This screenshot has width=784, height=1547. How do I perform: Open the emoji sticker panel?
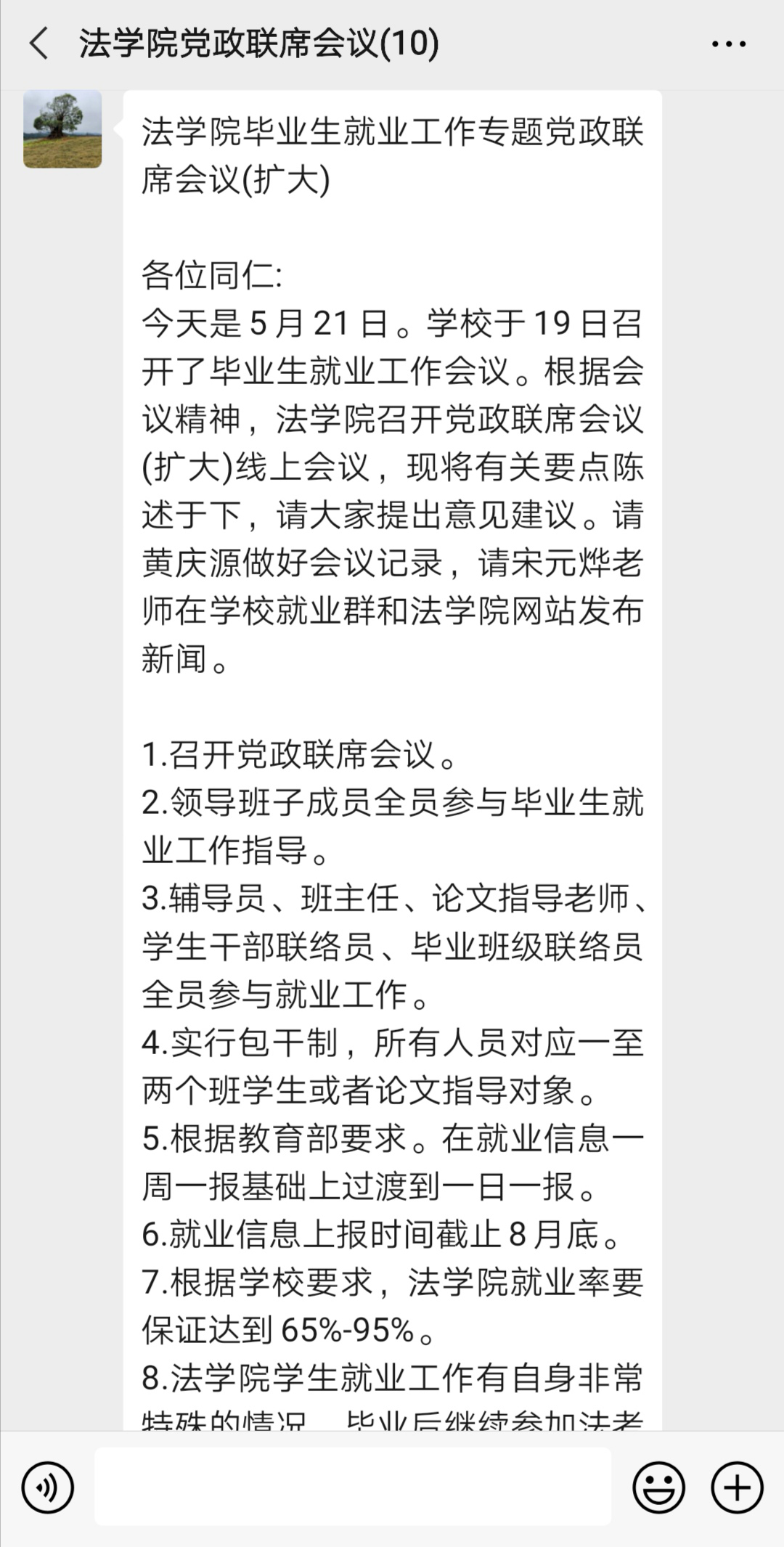658,1487
